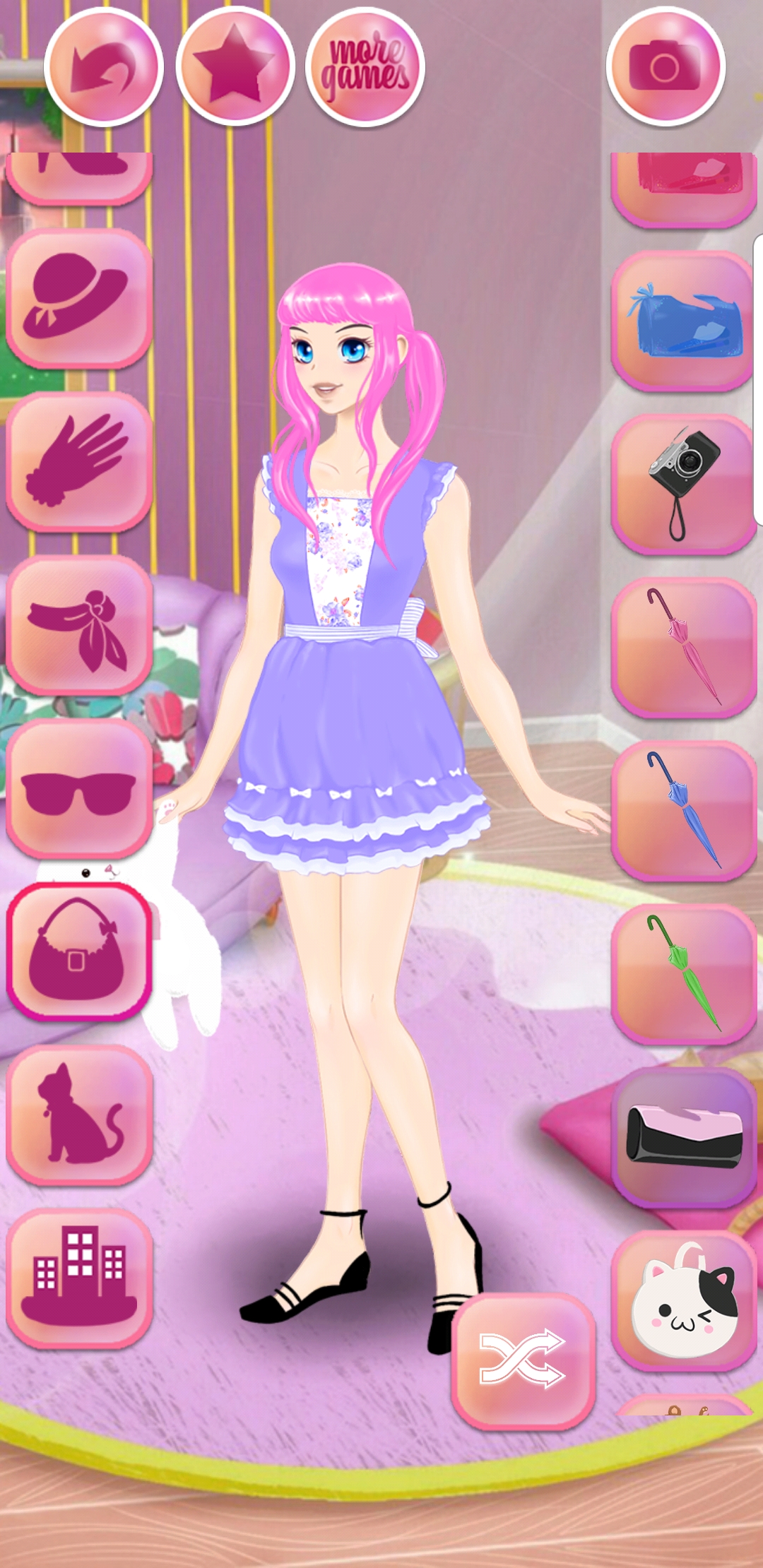The width and height of the screenshot is (763, 1568).
Task: Pick the blue clutch bag
Action: (684, 321)
